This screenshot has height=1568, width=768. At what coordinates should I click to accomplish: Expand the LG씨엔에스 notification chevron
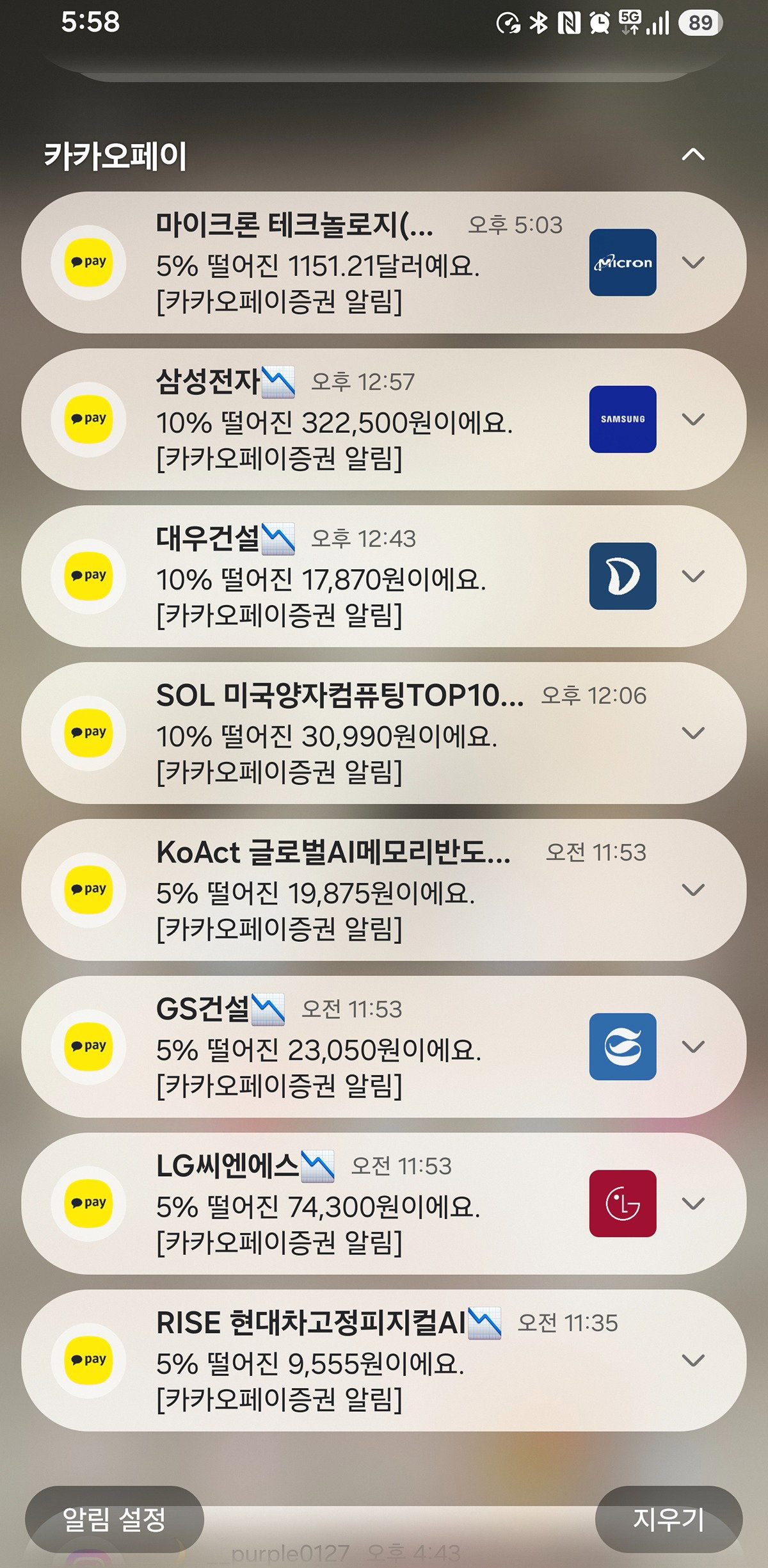tap(693, 1204)
